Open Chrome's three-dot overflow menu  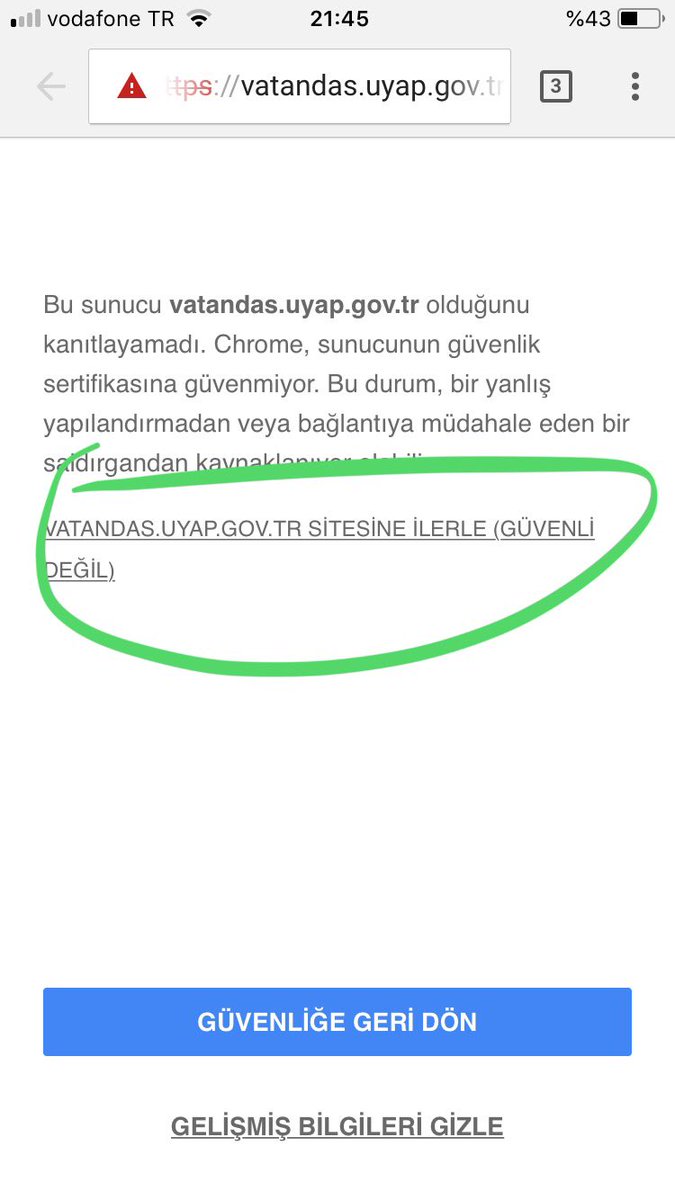[x=635, y=87]
